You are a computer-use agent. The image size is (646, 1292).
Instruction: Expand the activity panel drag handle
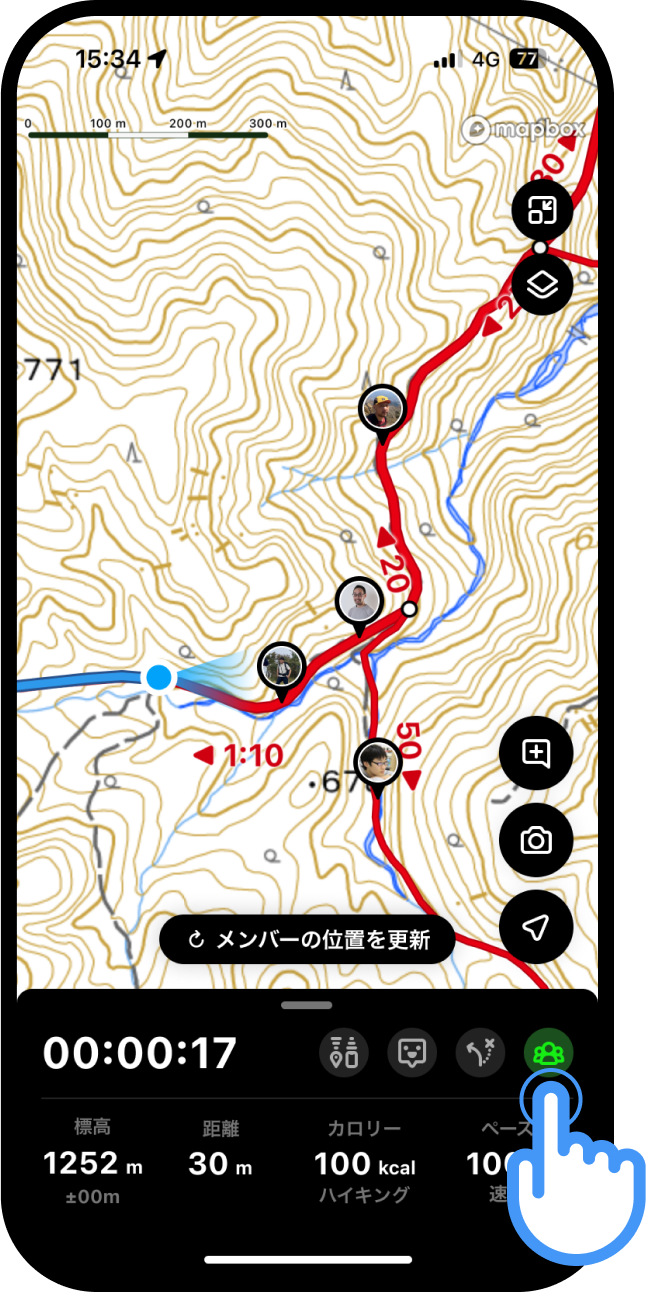306,1005
